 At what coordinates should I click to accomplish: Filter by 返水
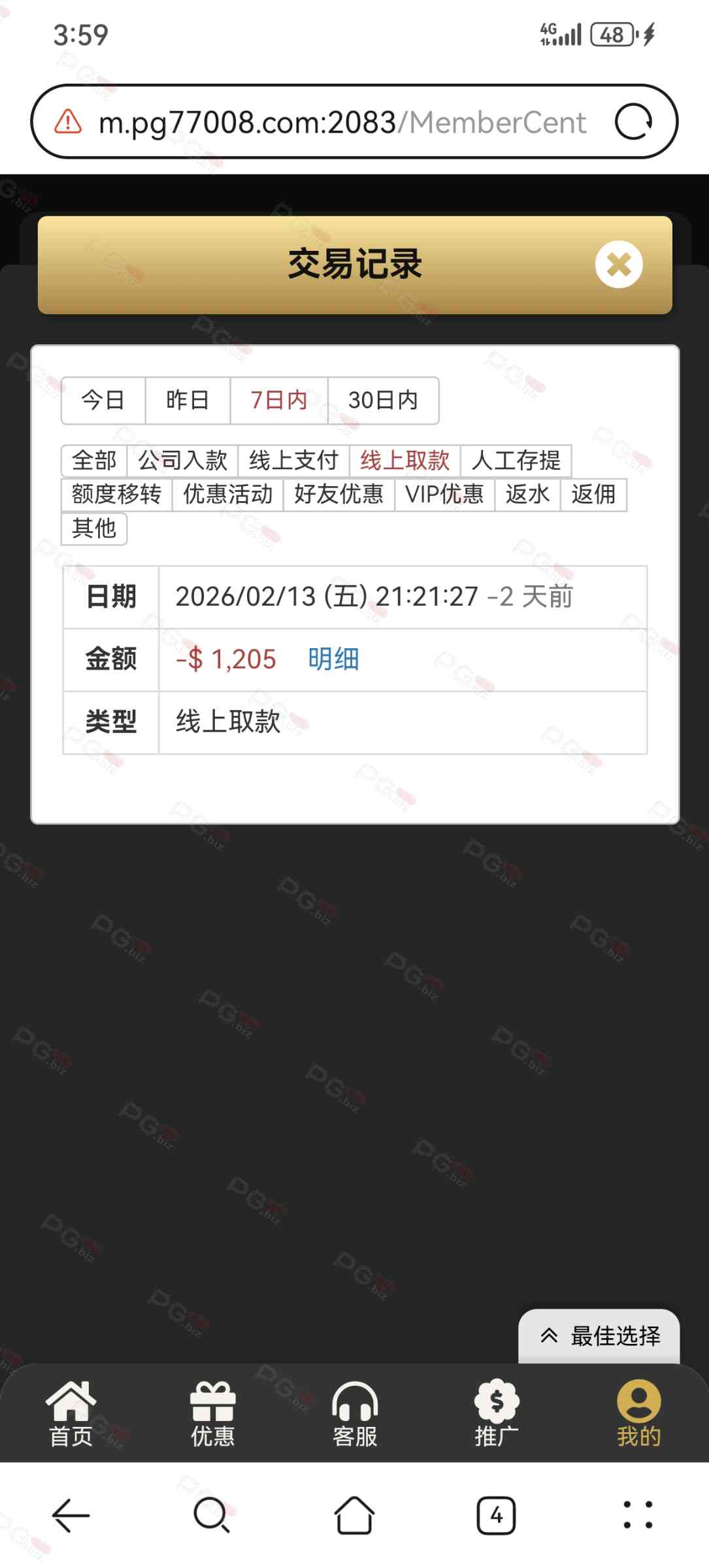527,495
